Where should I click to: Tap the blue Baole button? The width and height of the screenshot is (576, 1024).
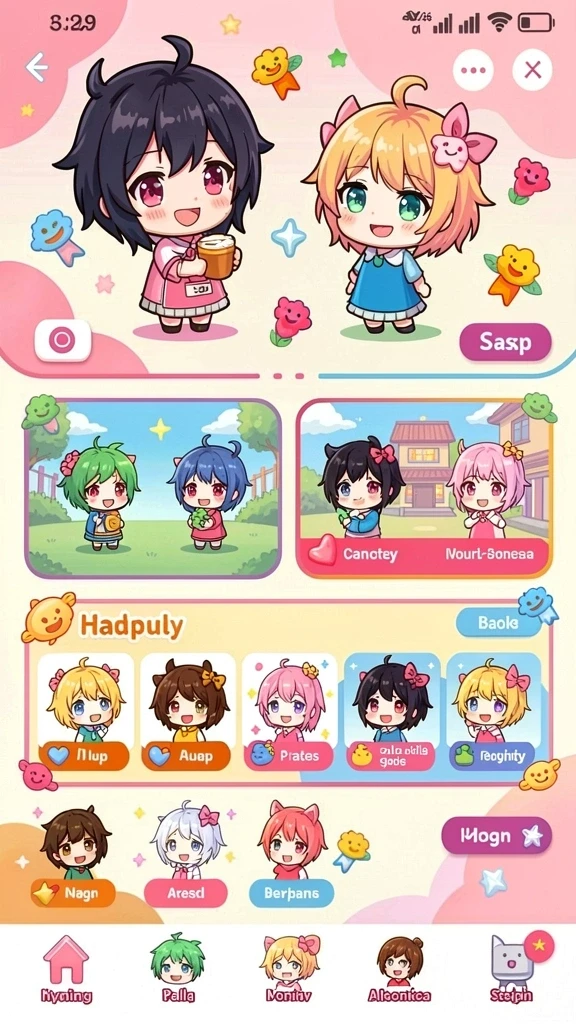click(x=498, y=622)
